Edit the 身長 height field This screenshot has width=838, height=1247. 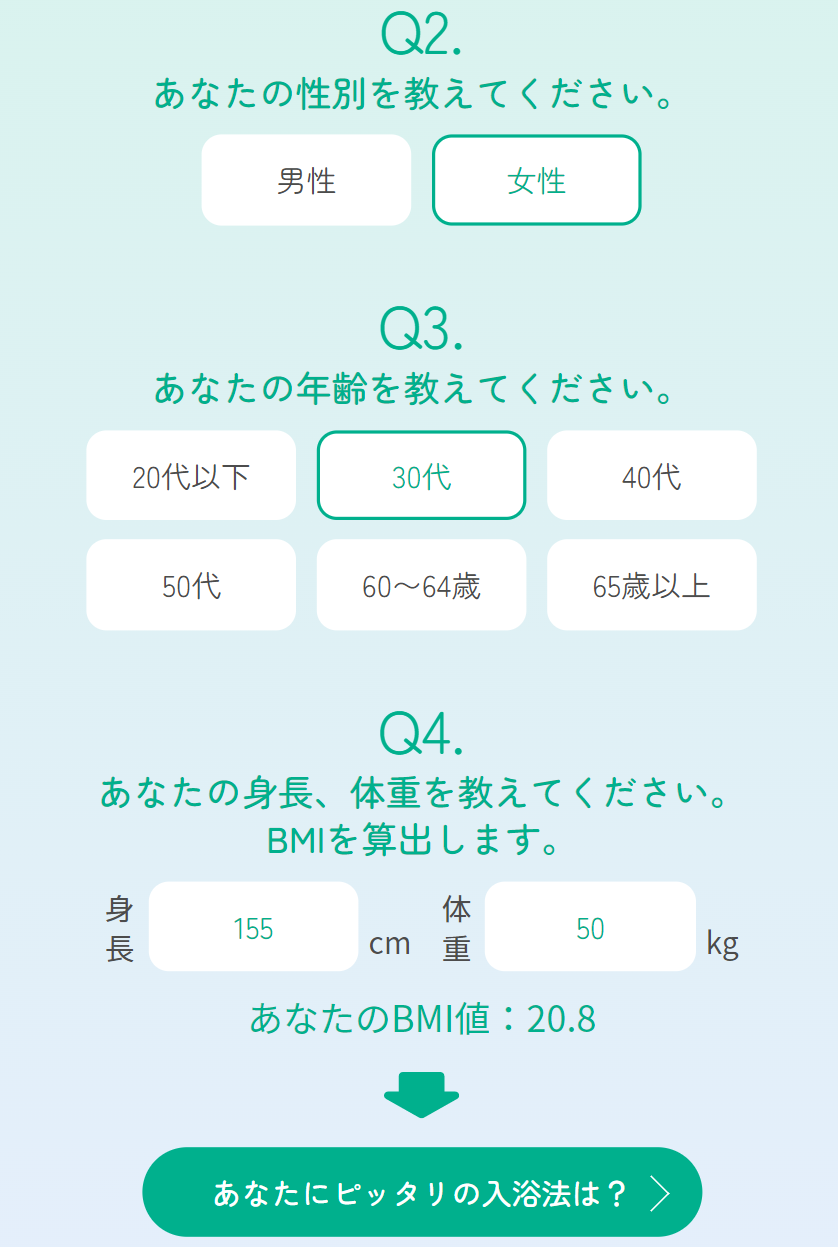click(x=253, y=927)
